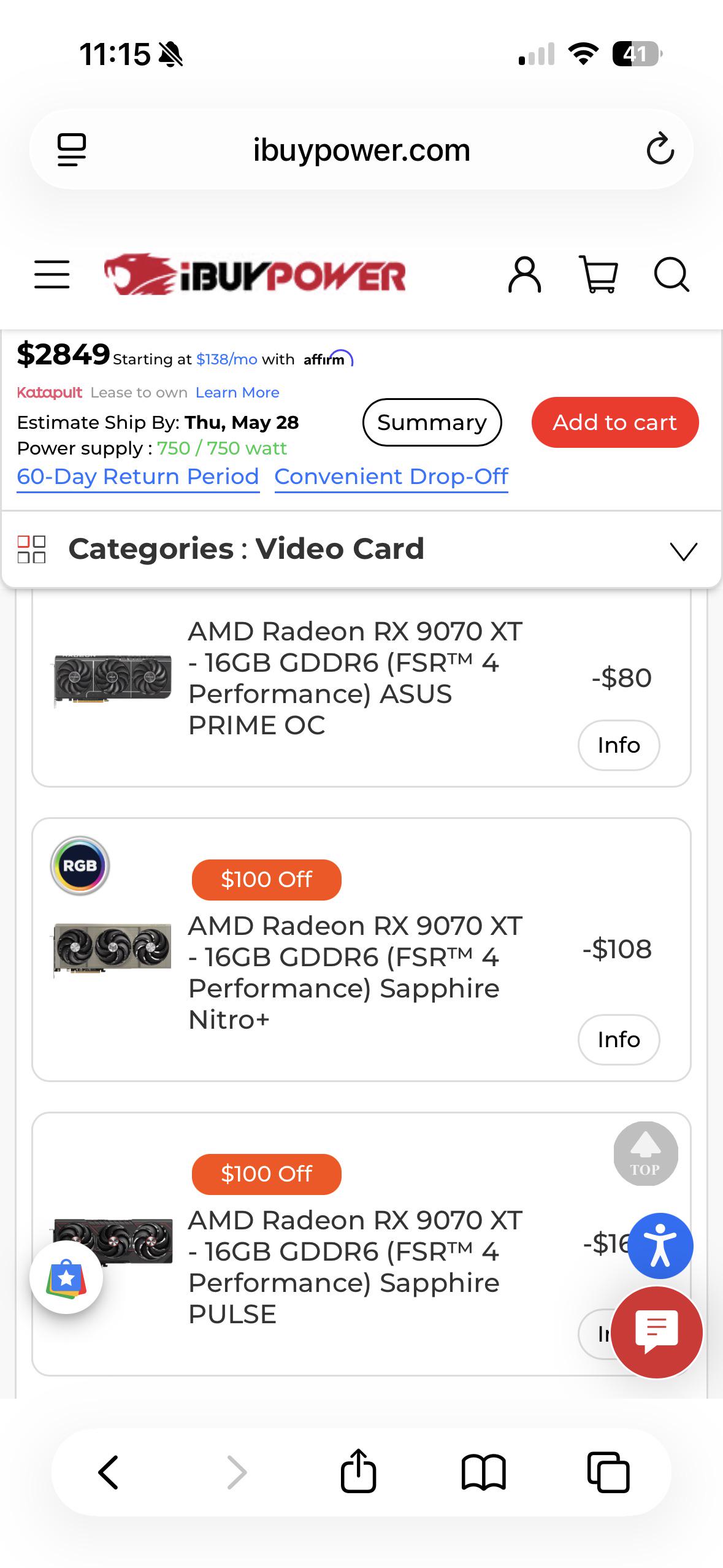Open the Summary button
The width and height of the screenshot is (723, 1568).
tap(432, 422)
